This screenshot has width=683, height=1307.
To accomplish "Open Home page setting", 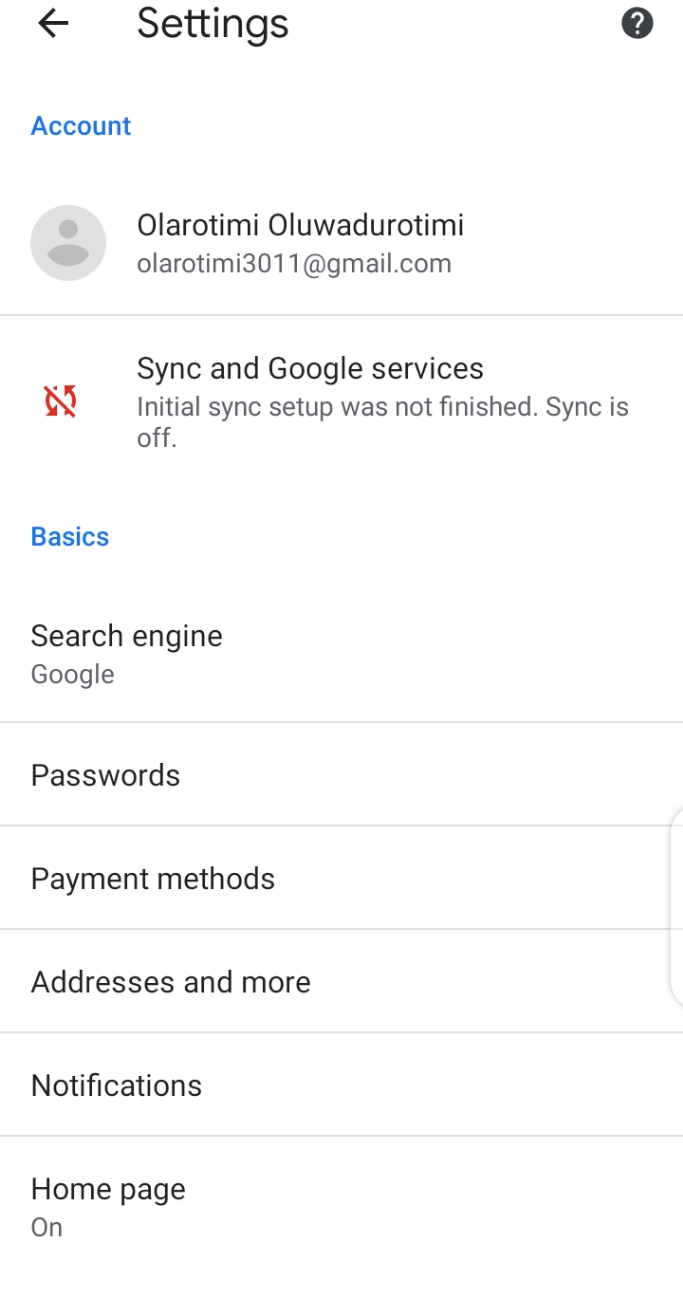I will (341, 1207).
